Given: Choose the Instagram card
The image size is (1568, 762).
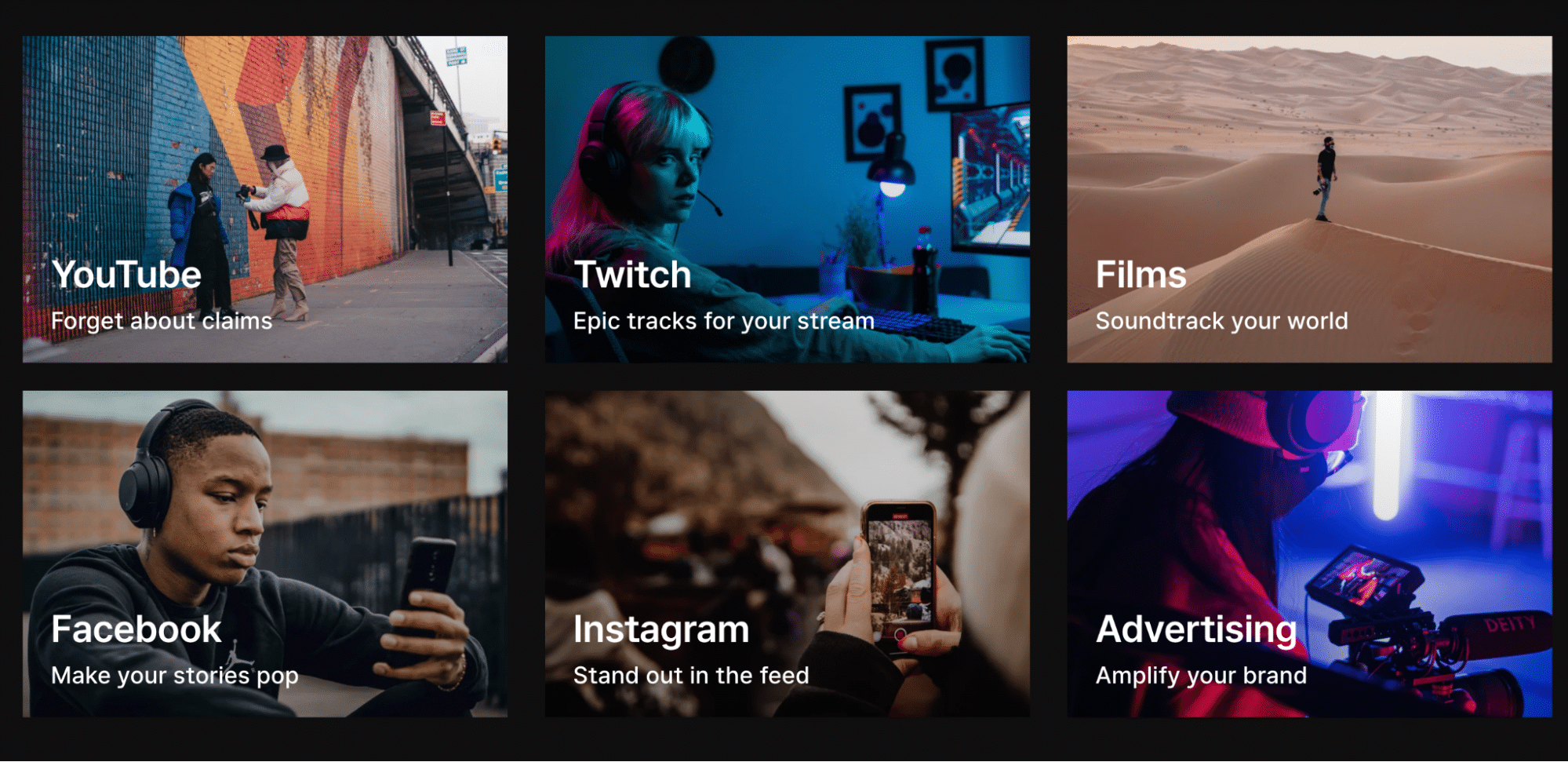Looking at the screenshot, I should (x=787, y=553).
